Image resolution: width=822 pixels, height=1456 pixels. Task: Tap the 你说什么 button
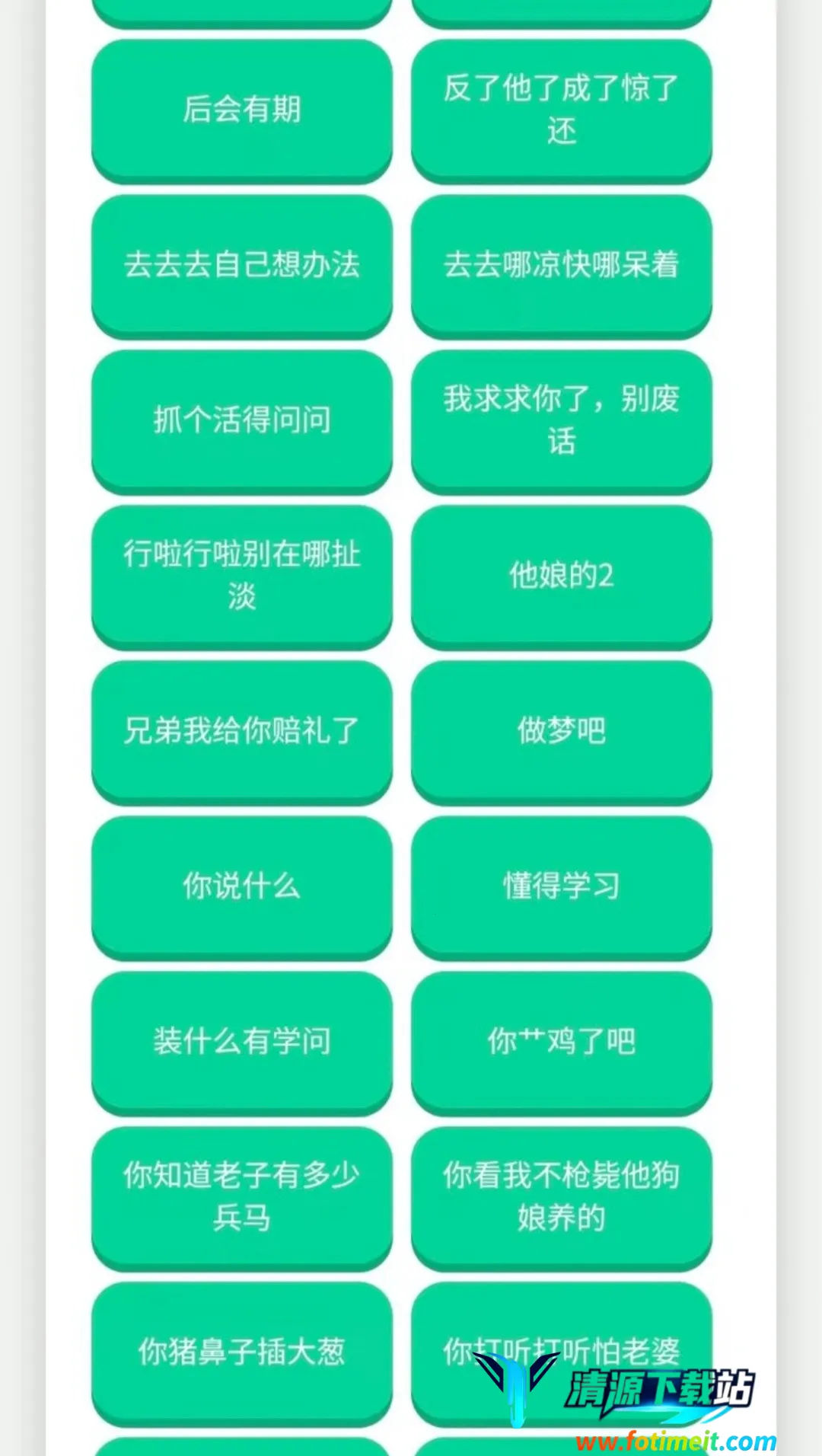(241, 886)
